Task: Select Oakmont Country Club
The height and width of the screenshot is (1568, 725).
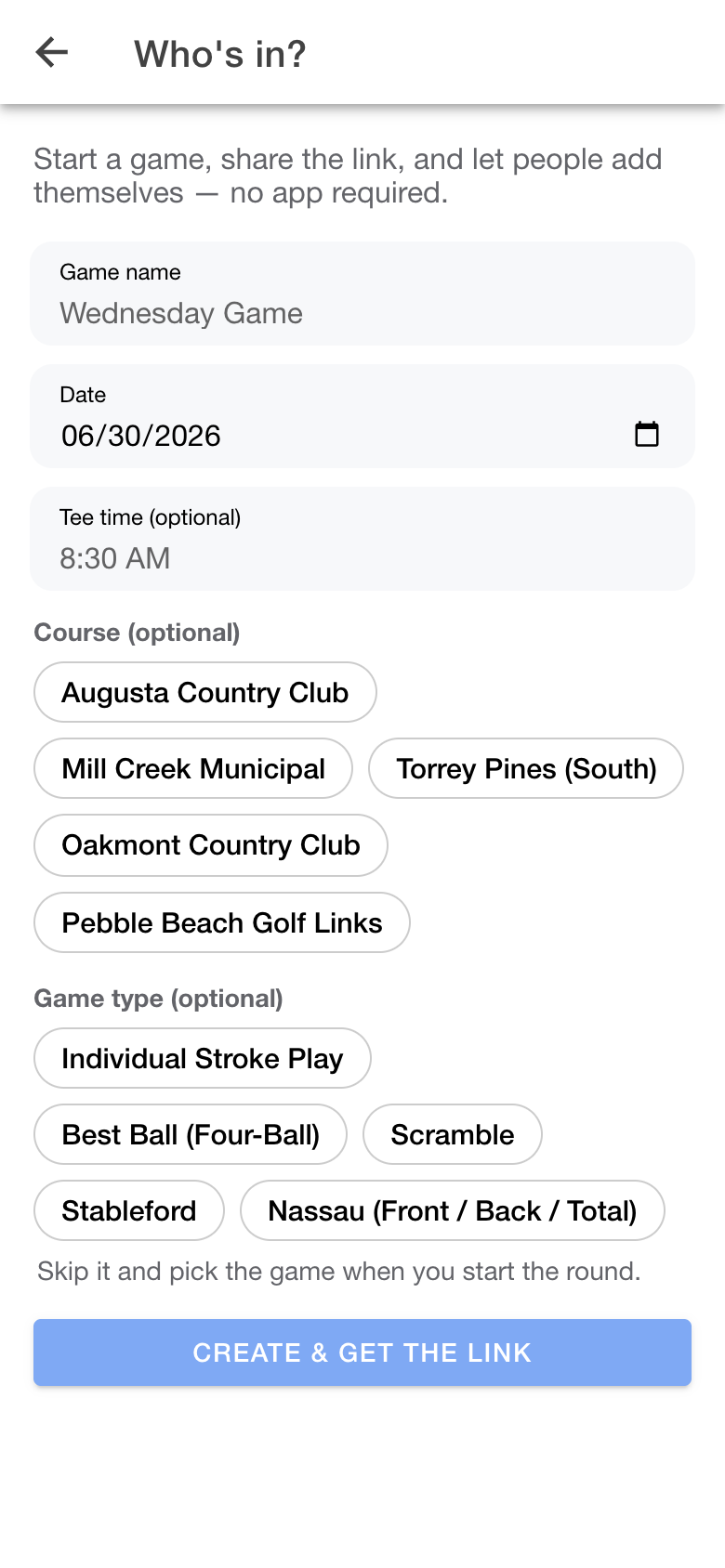Action: [211, 845]
